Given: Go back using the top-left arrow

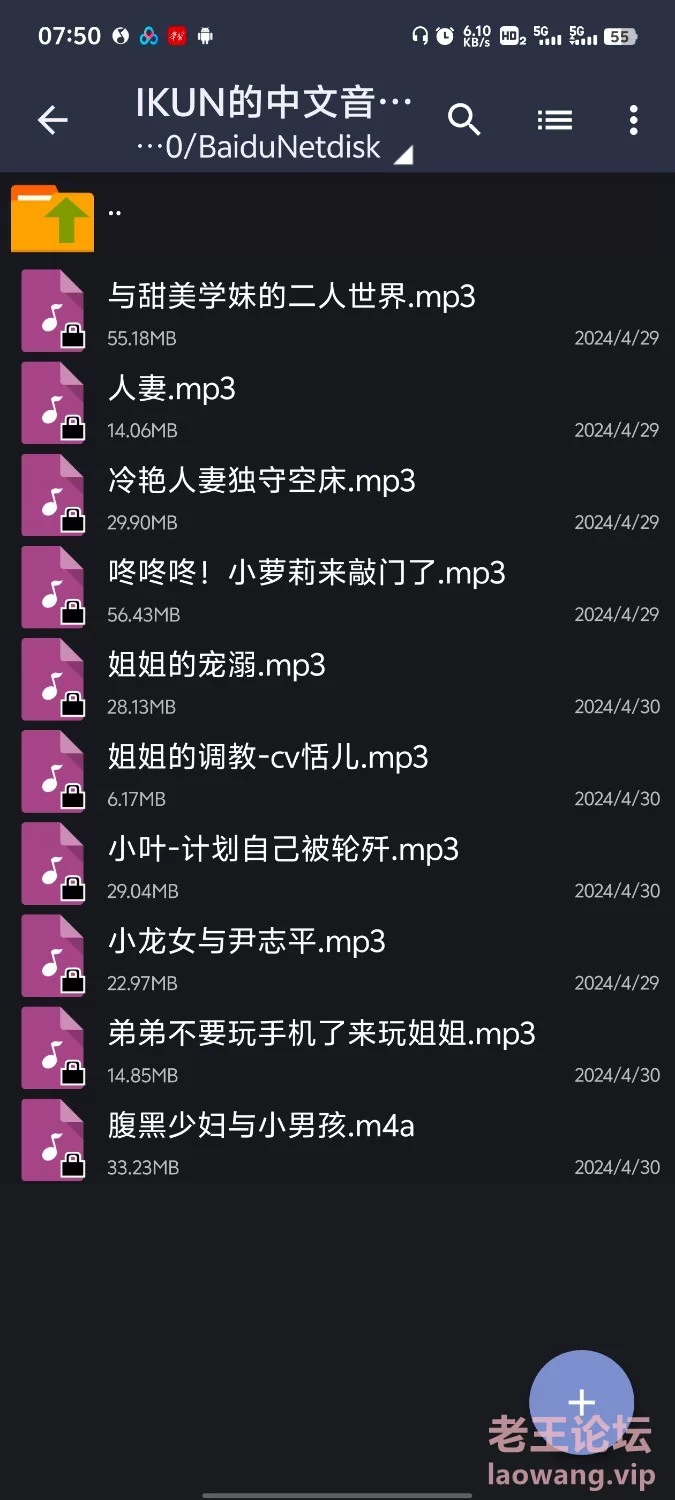Looking at the screenshot, I should click(52, 121).
